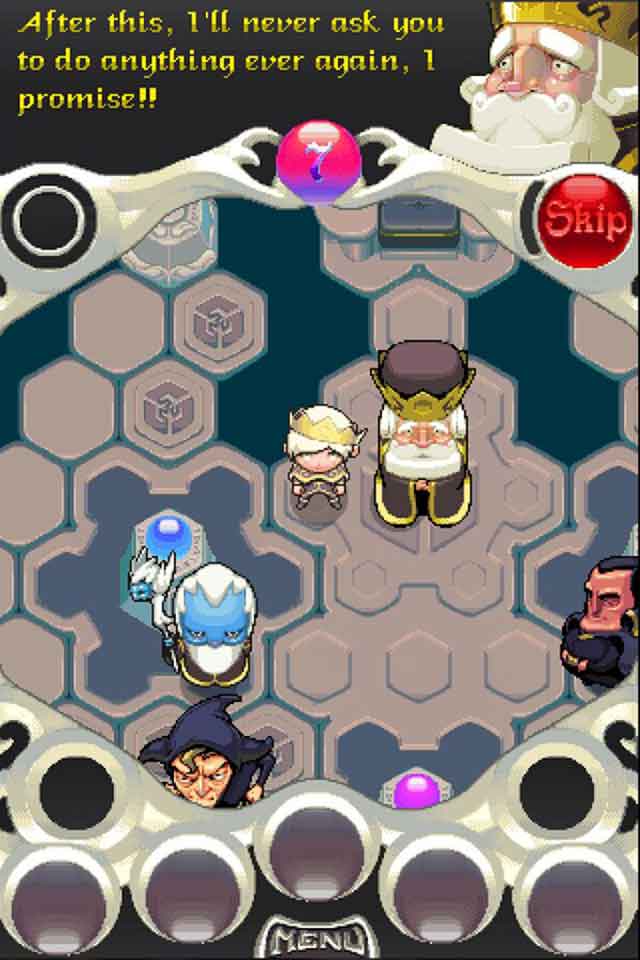Open the game Menu
The width and height of the screenshot is (640, 960).
pos(318,941)
